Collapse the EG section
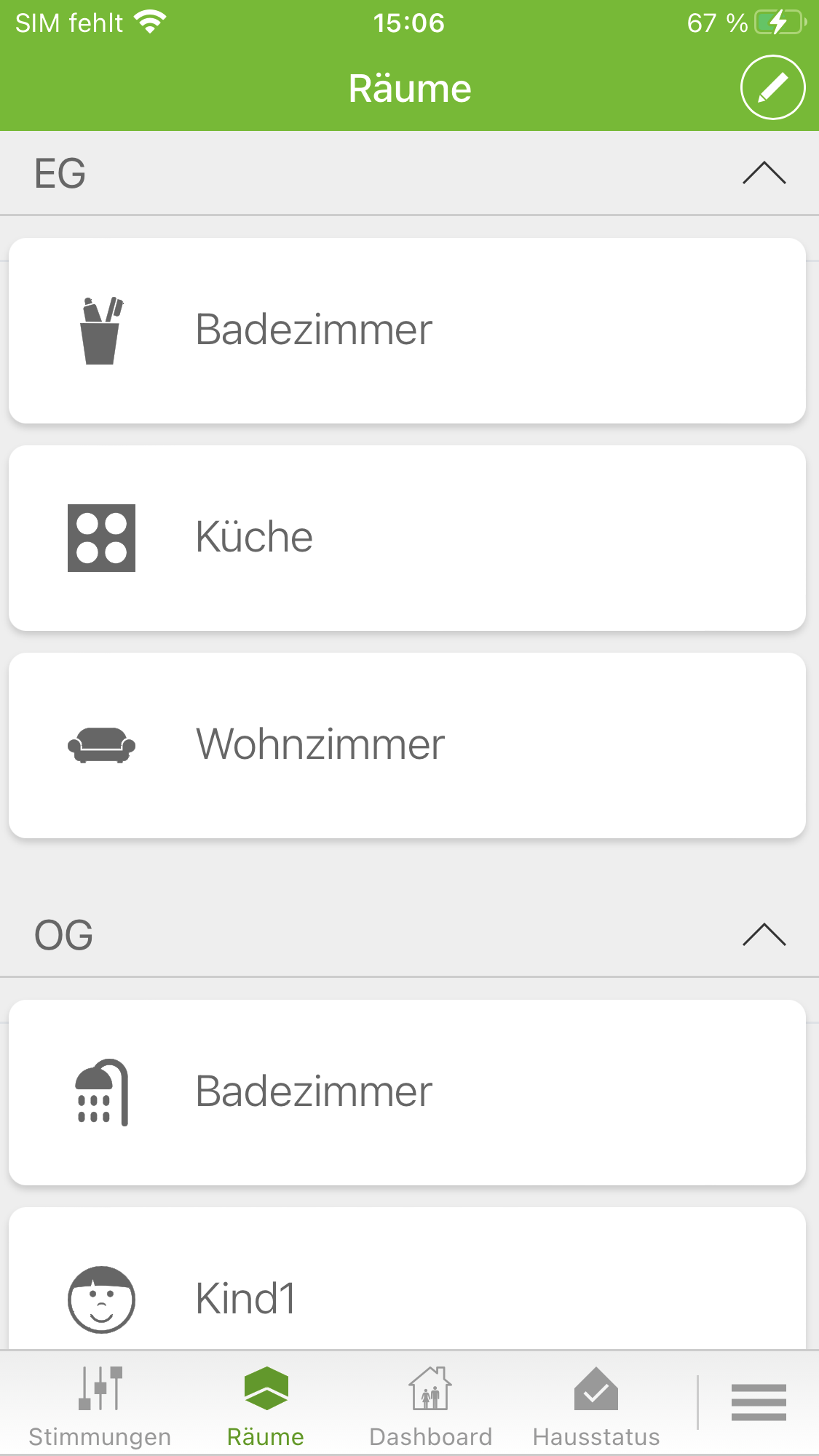The height and width of the screenshot is (1456, 819). coord(764,173)
